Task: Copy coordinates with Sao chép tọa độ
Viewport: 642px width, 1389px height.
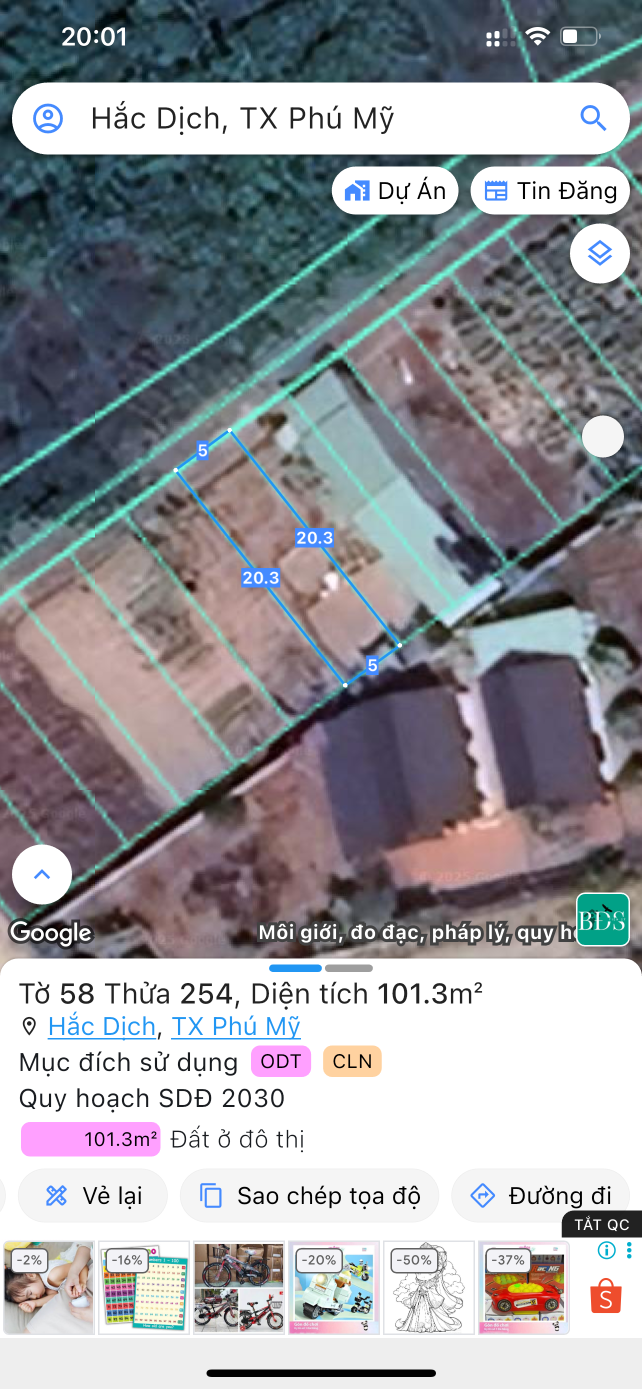Action: (309, 1195)
